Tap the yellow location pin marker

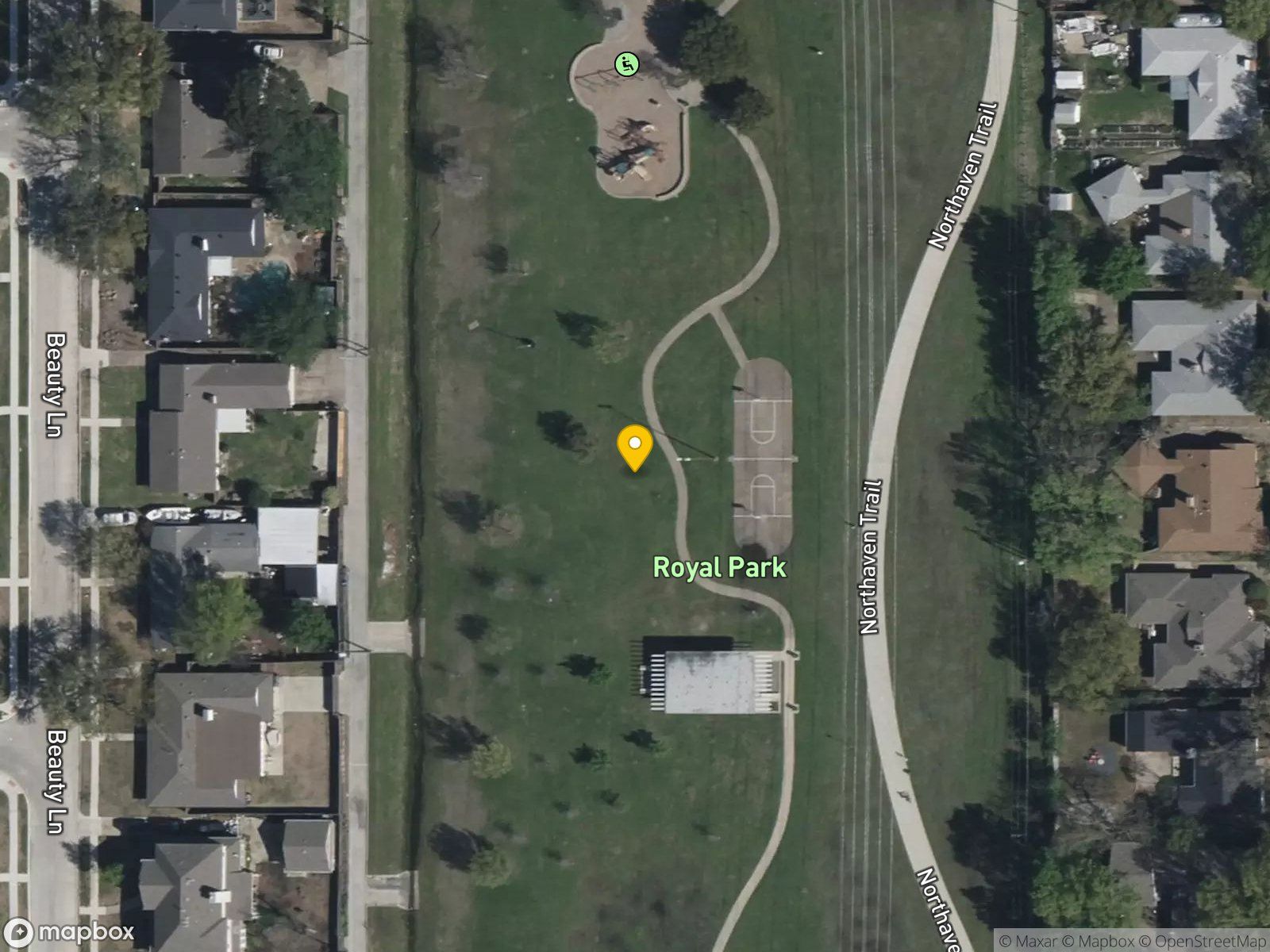635,448
